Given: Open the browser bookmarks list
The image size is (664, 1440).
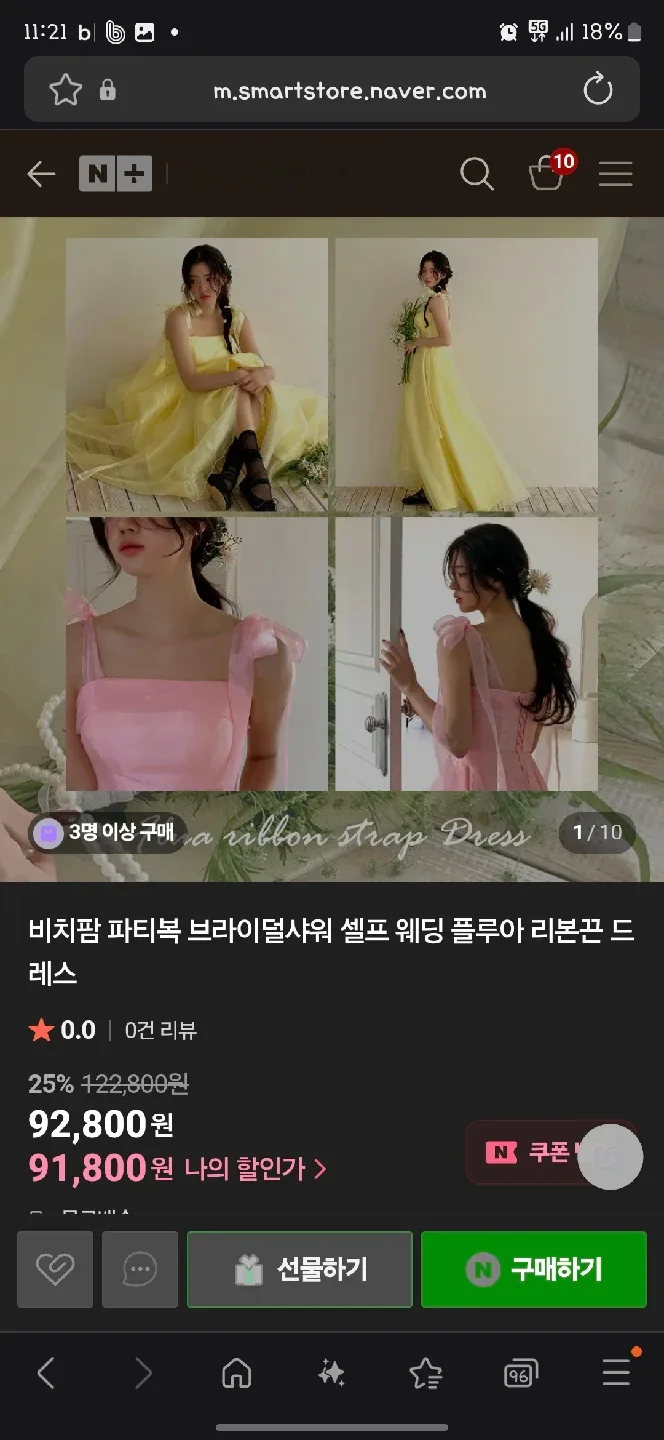Looking at the screenshot, I should pos(426,1373).
